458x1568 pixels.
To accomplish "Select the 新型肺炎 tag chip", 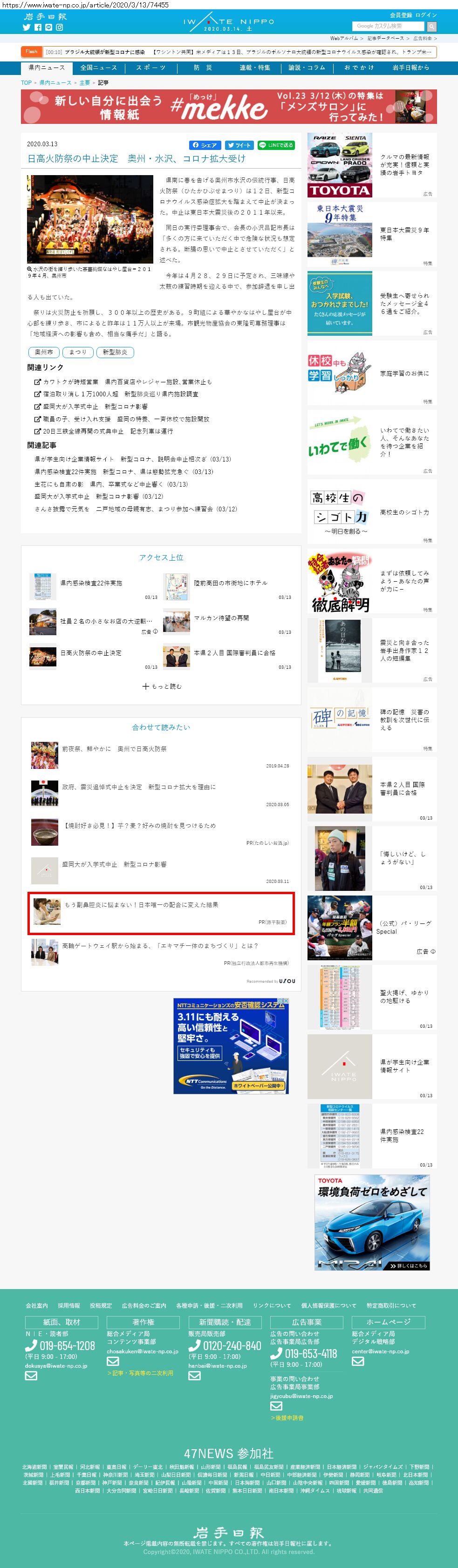I will click(115, 352).
